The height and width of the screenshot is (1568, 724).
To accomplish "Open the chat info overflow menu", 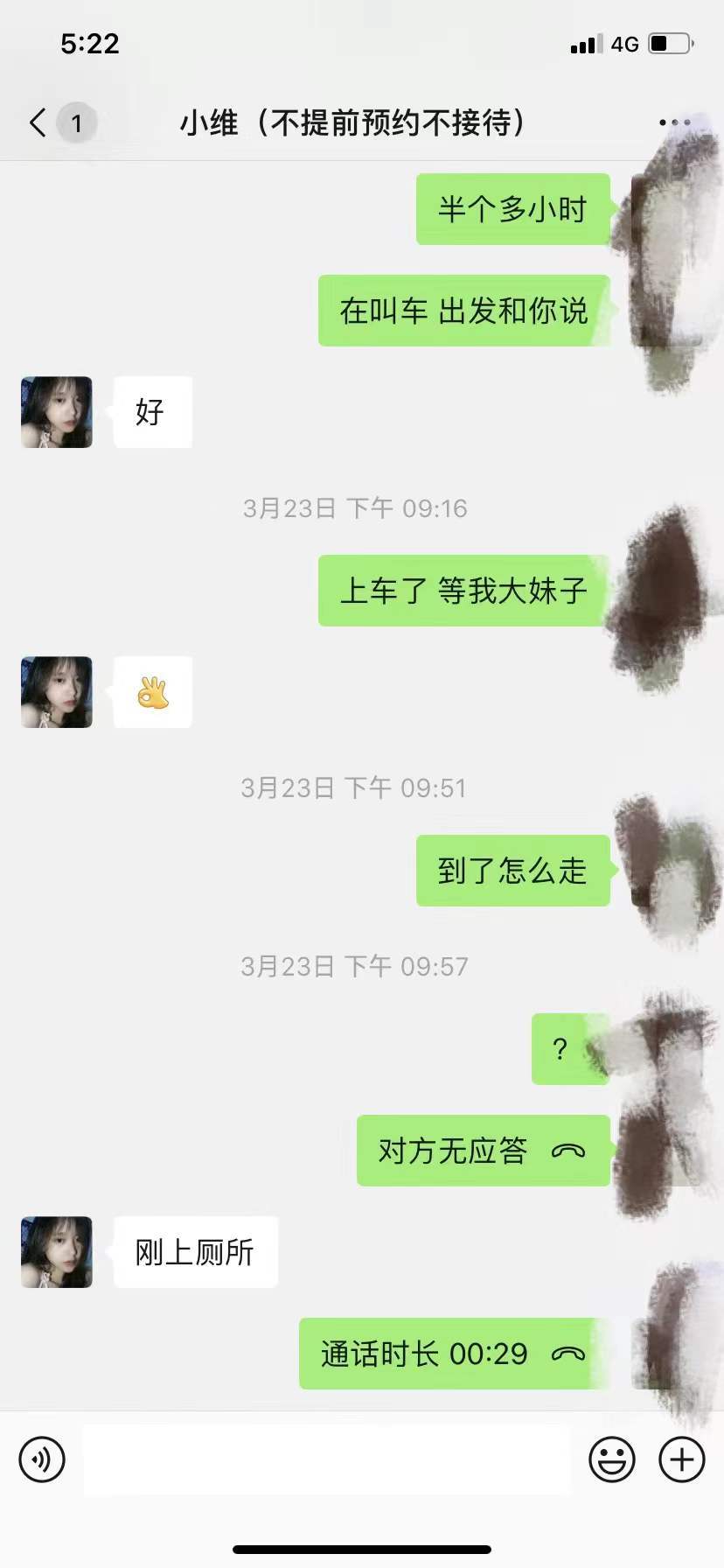I will coord(674,122).
